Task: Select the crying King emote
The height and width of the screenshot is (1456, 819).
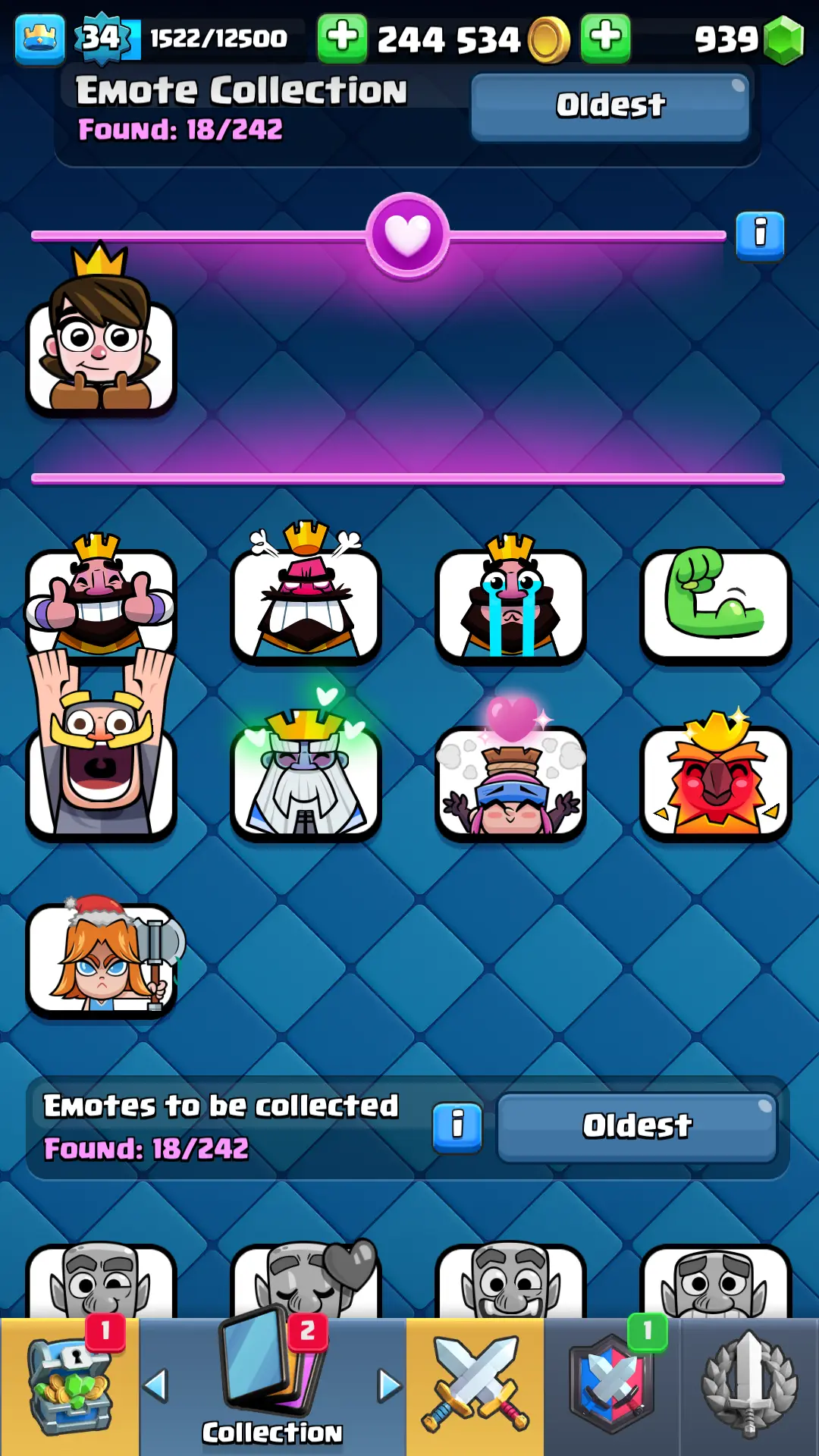Action: click(x=510, y=603)
